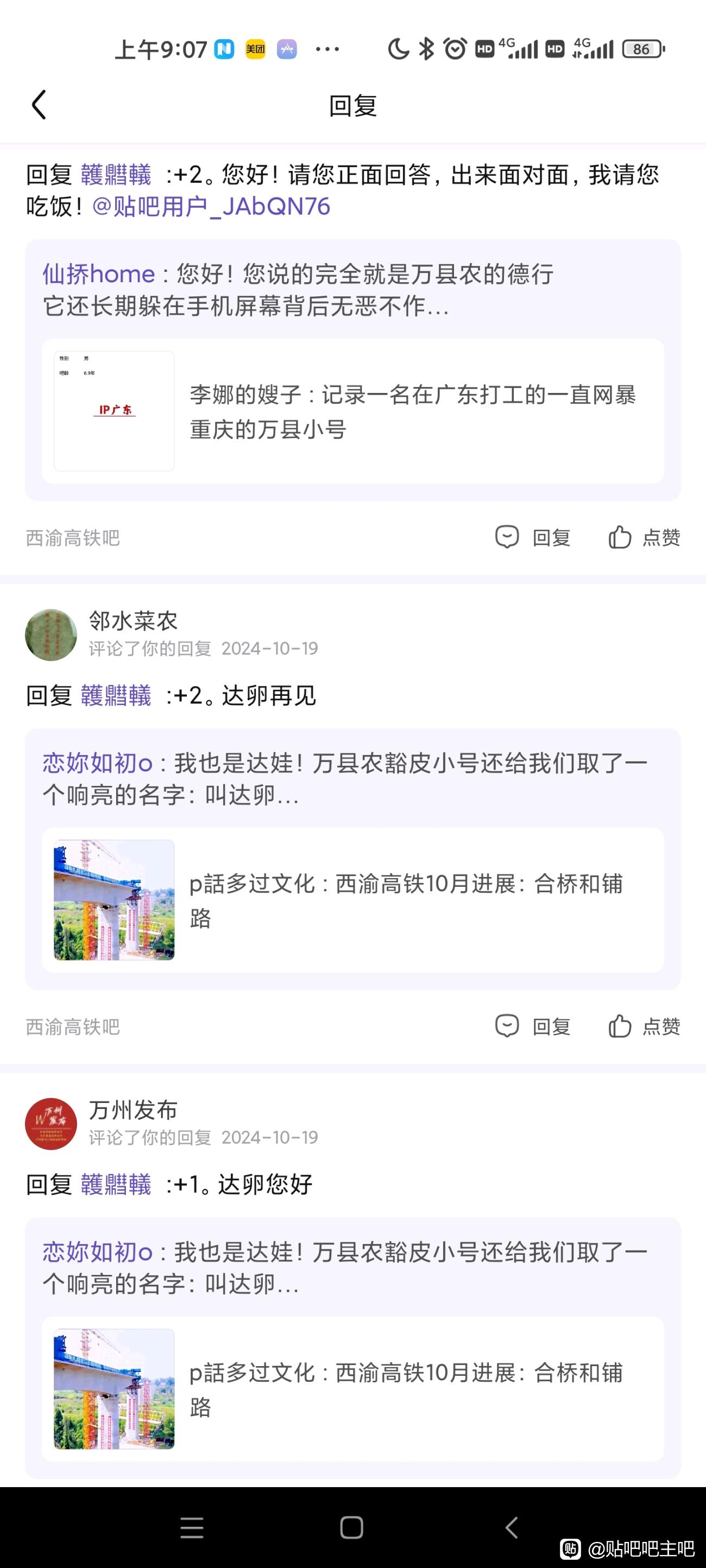
Task: Like the comment above 邻水菜农
Action: click(644, 537)
